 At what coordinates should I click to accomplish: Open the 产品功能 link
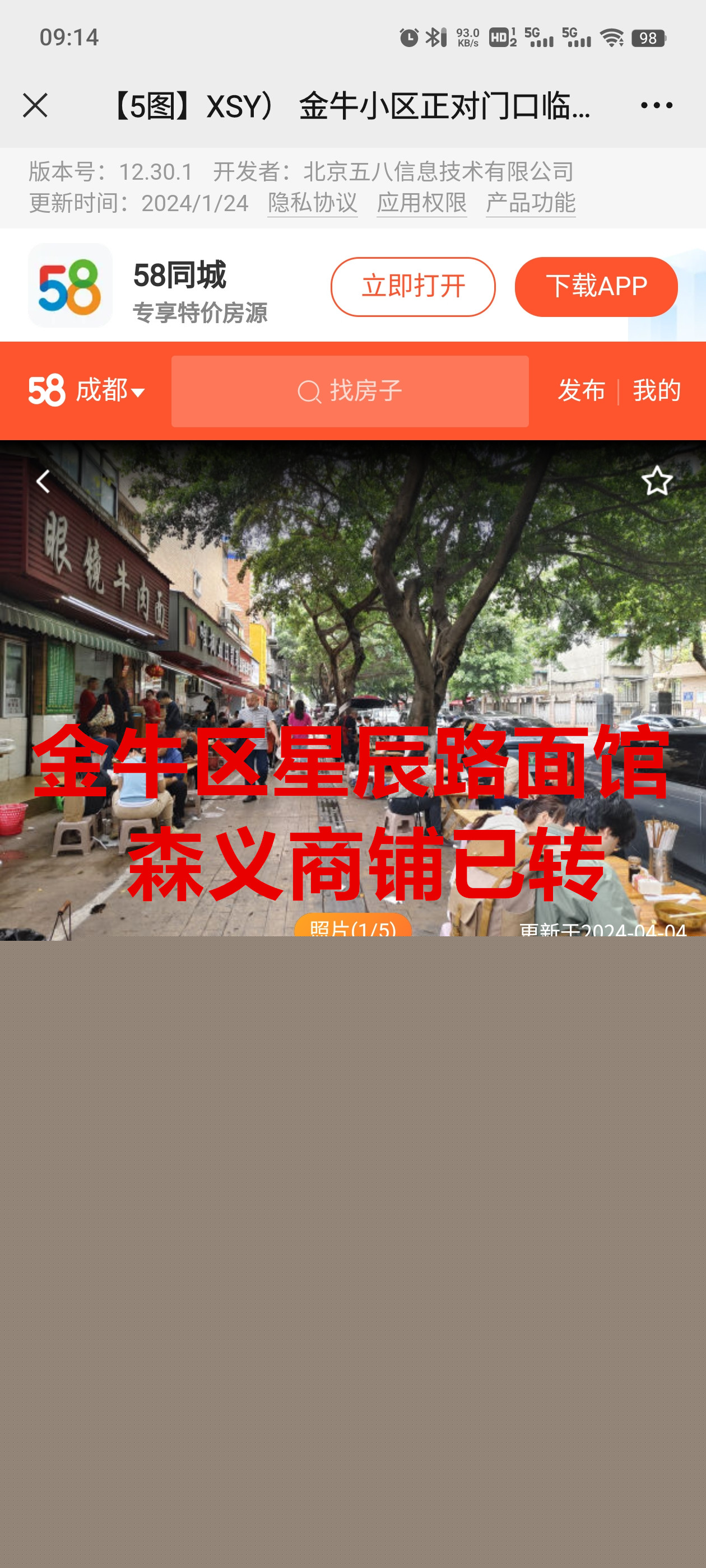[531, 203]
